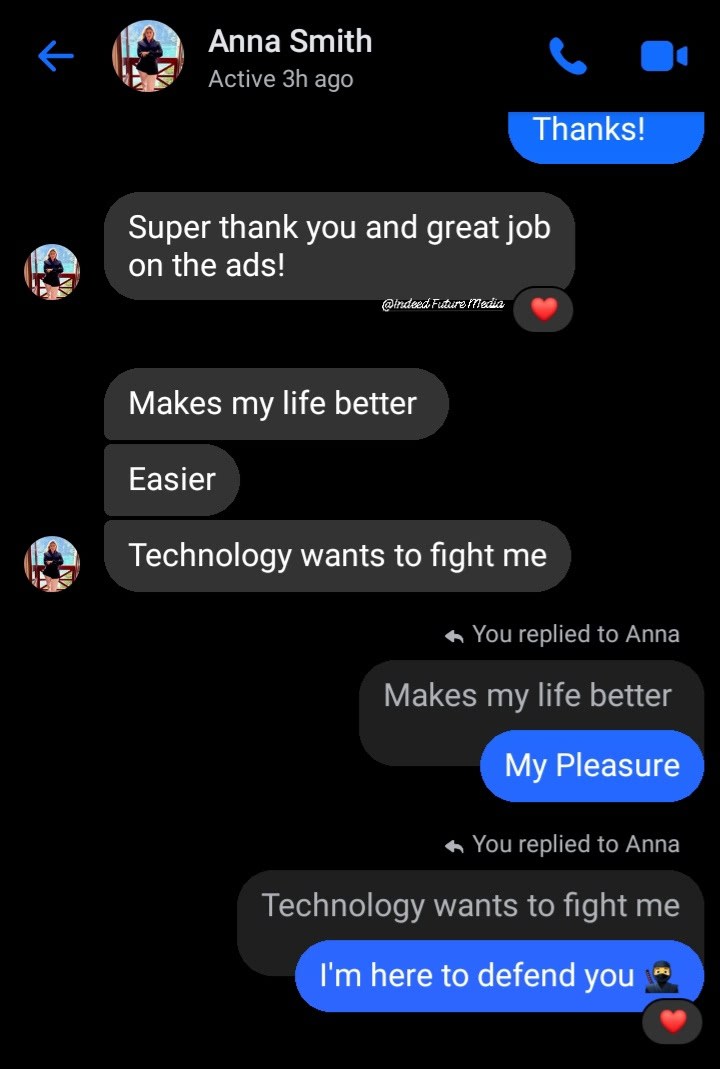View the heart reaction on "I'm here to defend you"
This screenshot has width=720, height=1069.
tap(673, 1021)
